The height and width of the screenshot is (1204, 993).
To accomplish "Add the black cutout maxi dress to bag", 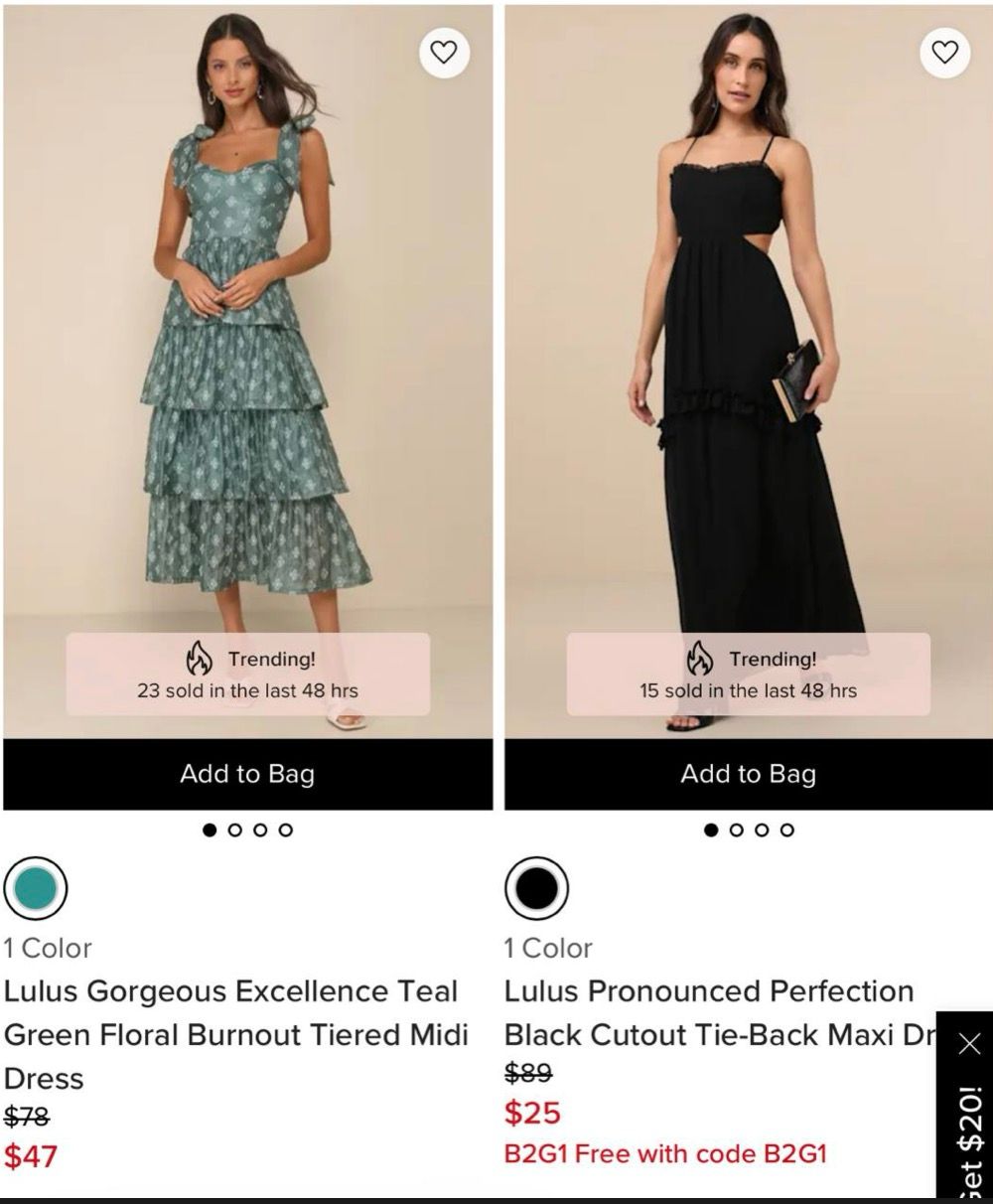I will pyautogui.click(x=749, y=774).
